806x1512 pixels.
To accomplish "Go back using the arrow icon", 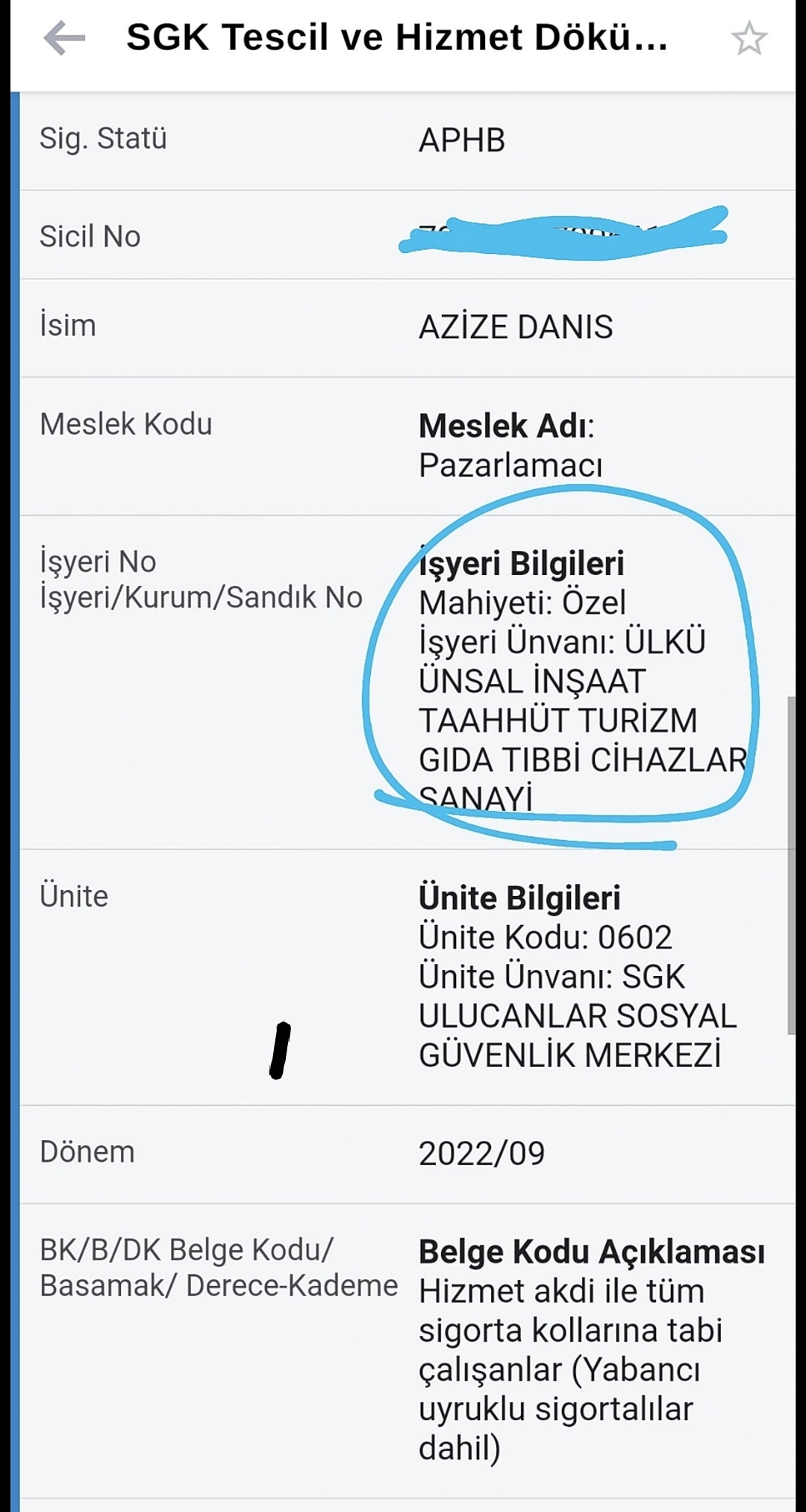I will (x=65, y=38).
